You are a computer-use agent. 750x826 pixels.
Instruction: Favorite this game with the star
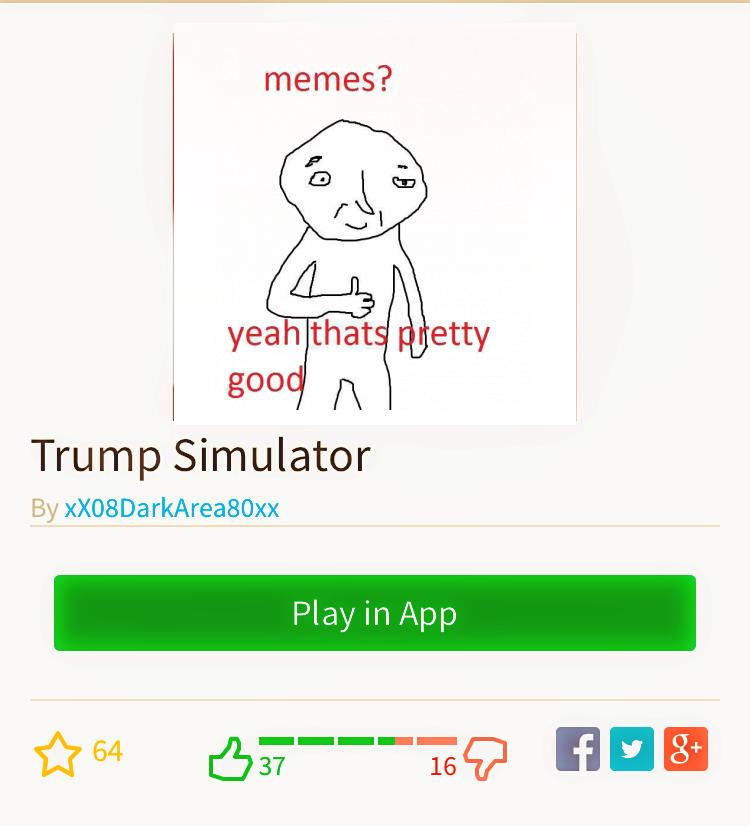coord(57,754)
